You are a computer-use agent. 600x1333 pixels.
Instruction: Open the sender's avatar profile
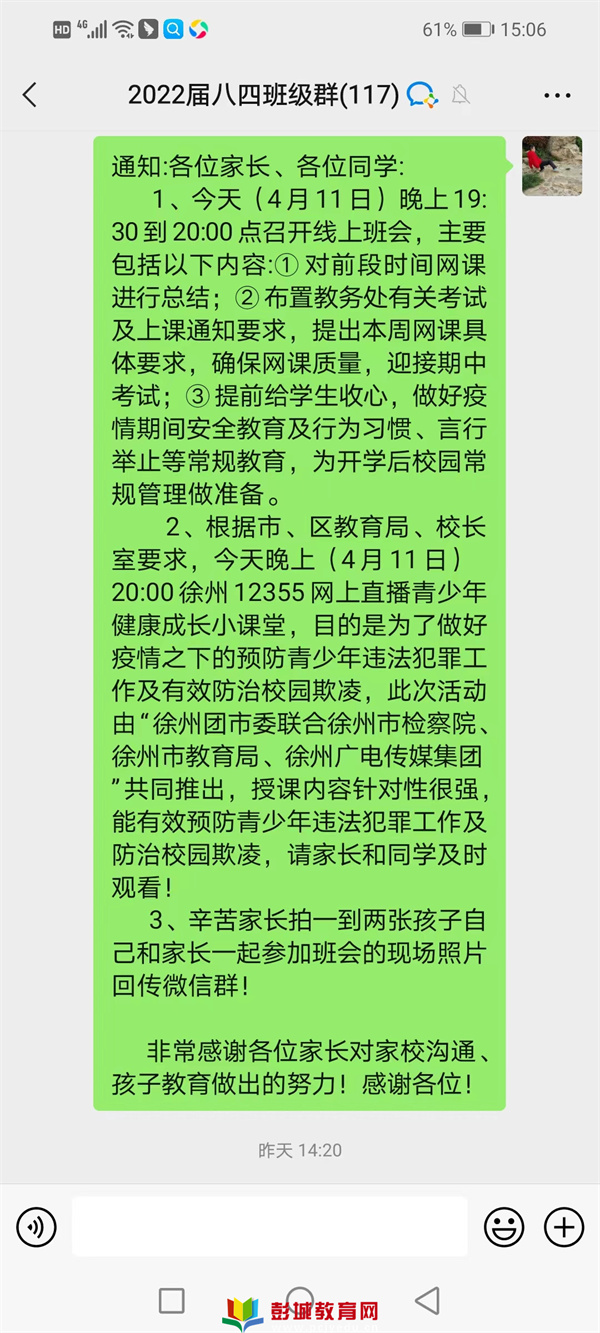click(x=552, y=166)
